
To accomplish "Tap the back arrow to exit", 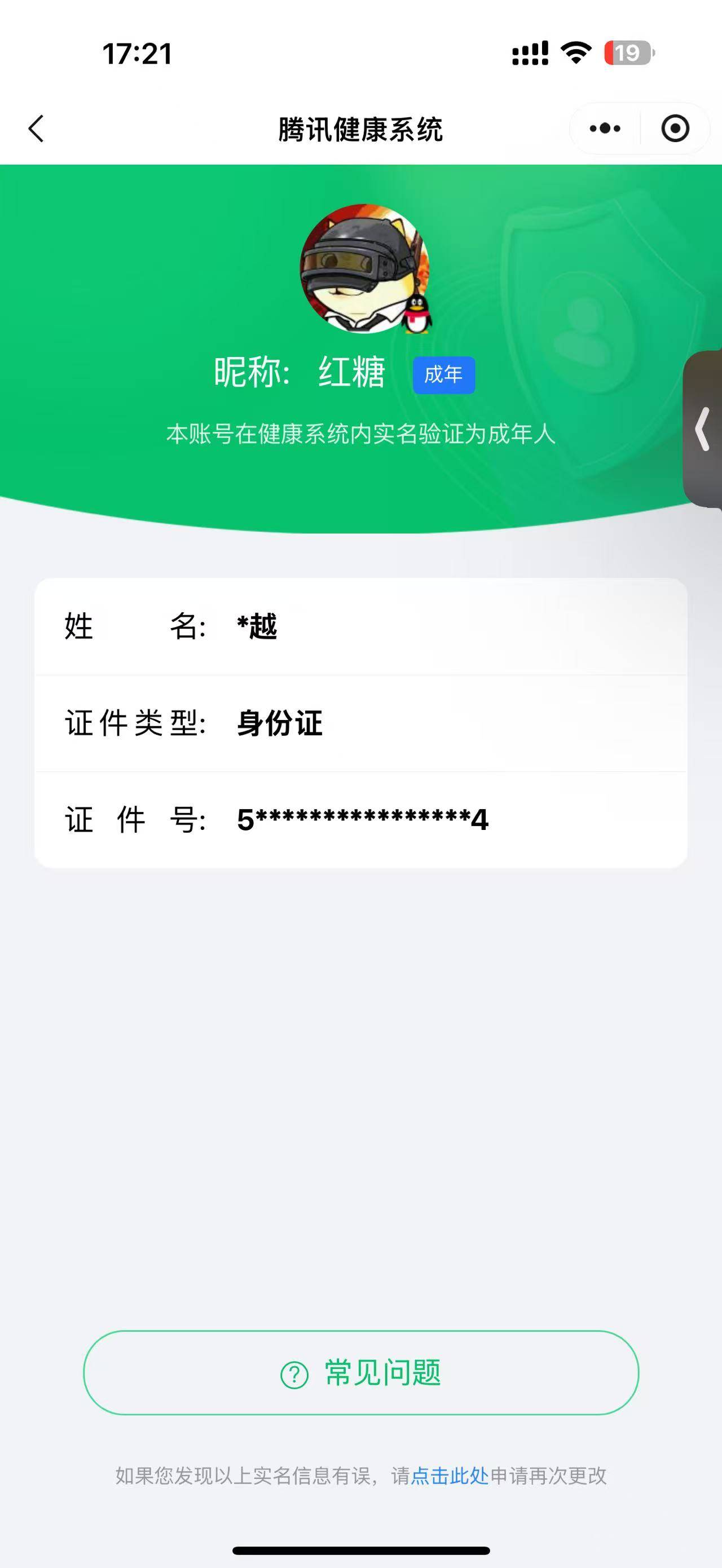I will (37, 128).
